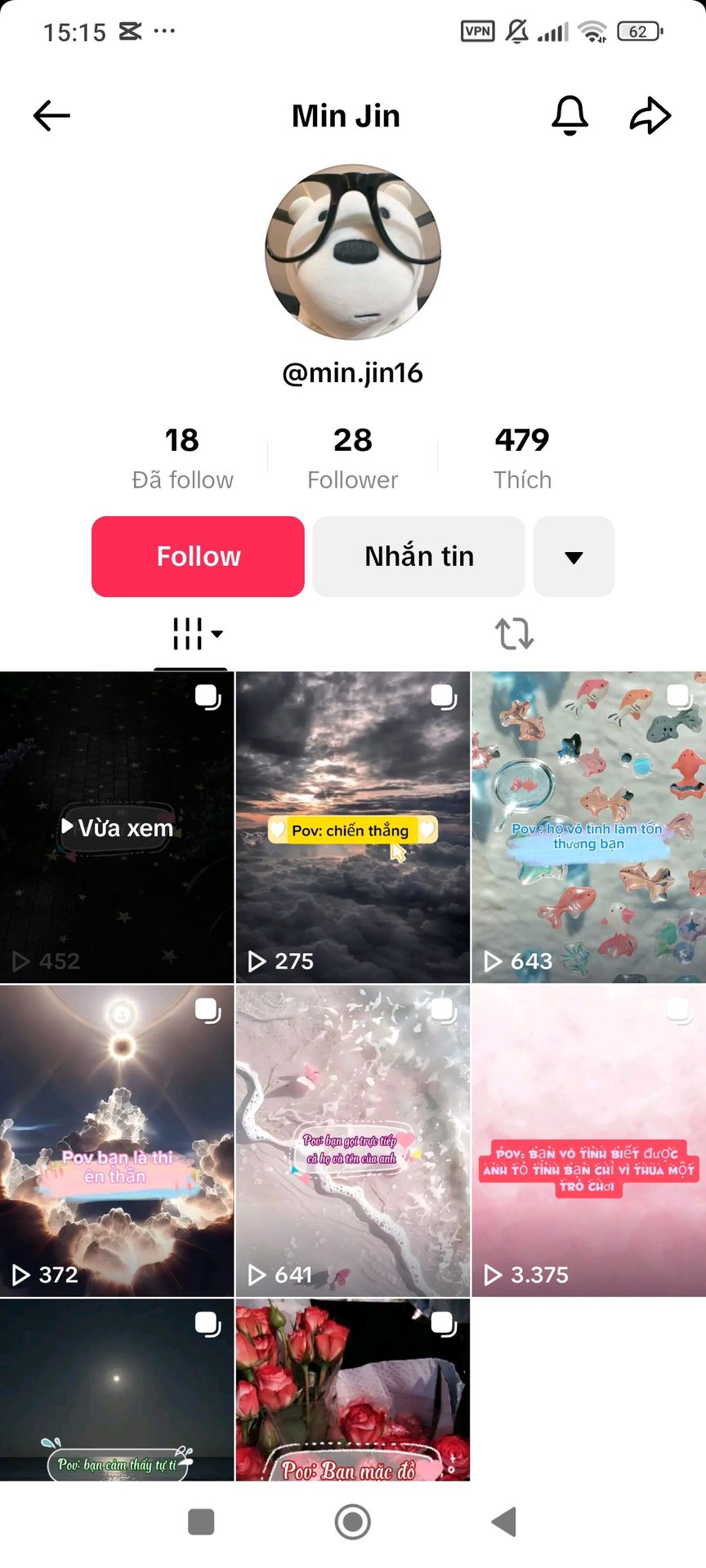Screen dimensions: 706x1568
Task: Switch to the reposts tab
Action: coord(514,634)
